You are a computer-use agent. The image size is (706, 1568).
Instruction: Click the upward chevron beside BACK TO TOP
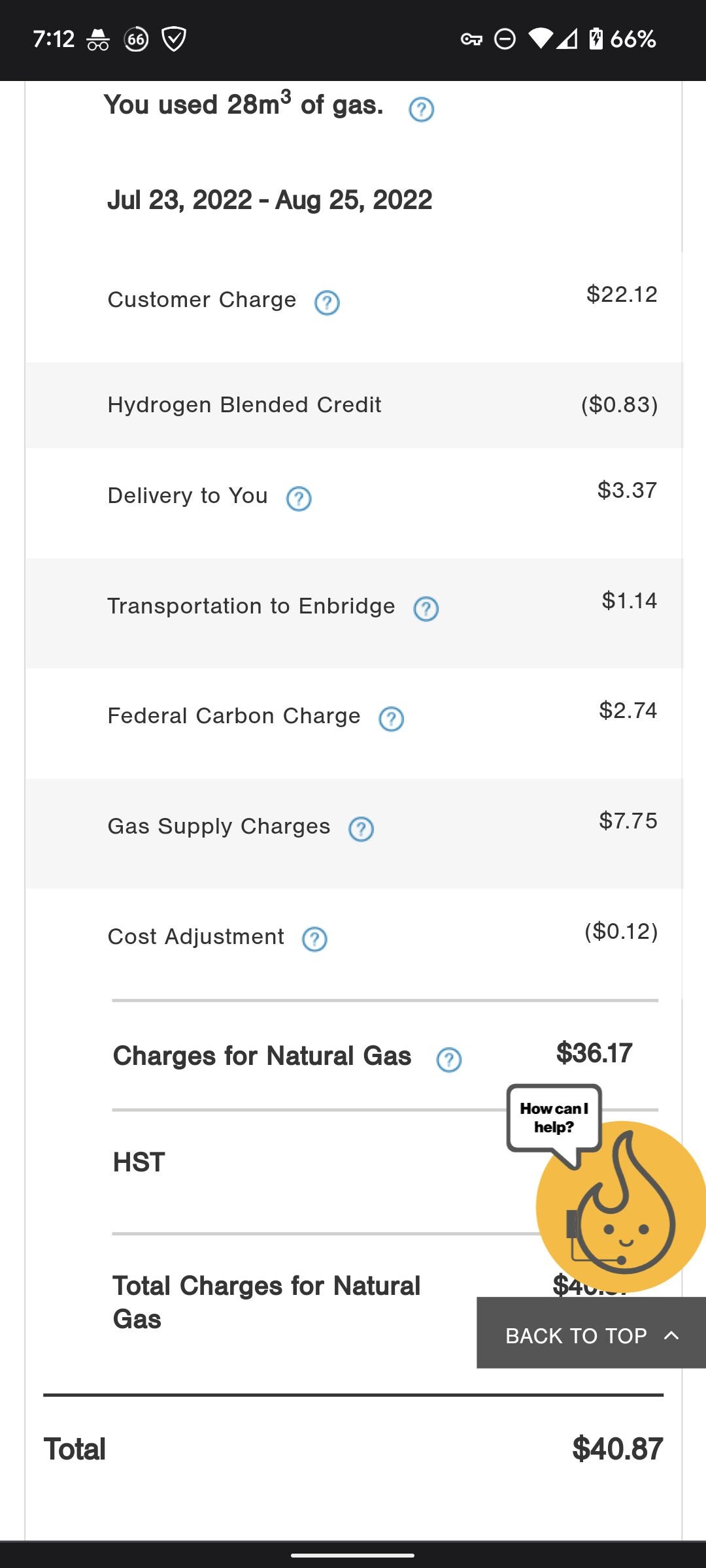pyautogui.click(x=671, y=1336)
